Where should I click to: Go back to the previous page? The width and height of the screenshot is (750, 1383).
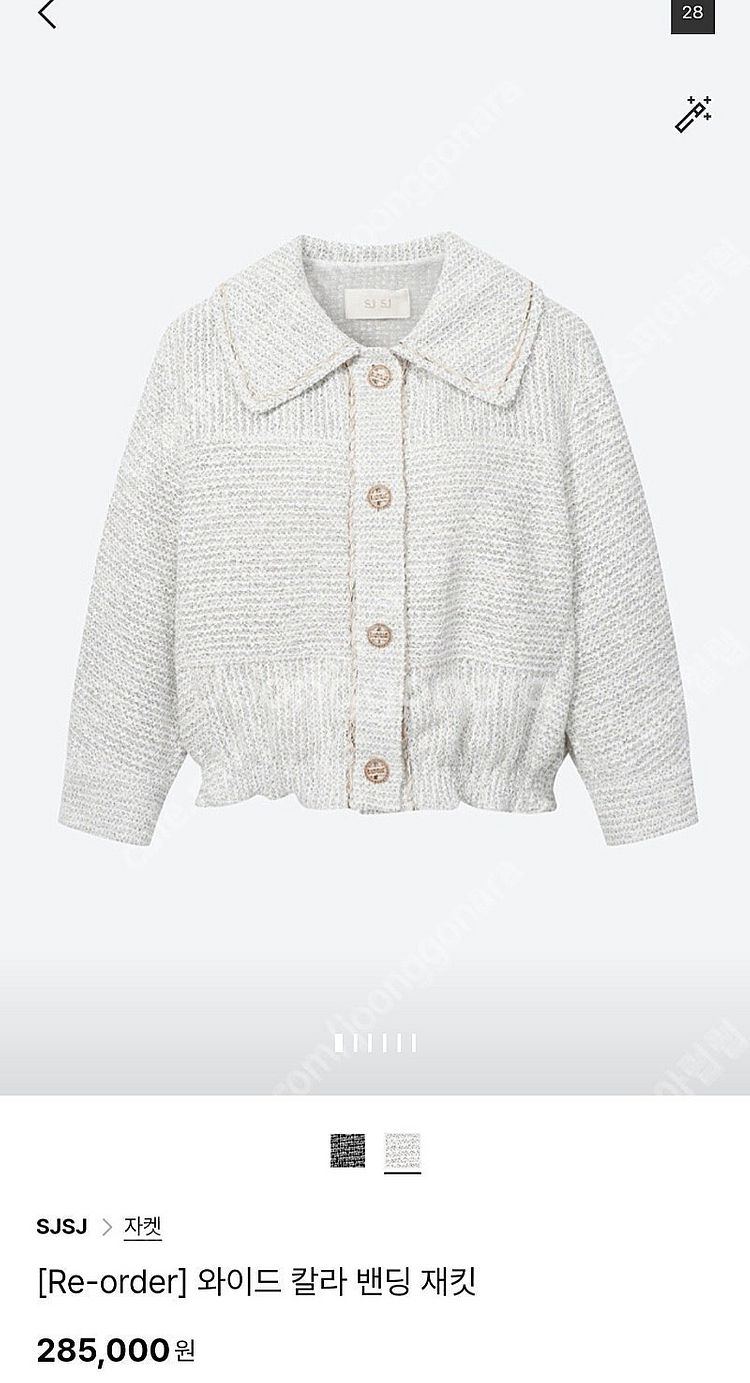click(x=47, y=14)
